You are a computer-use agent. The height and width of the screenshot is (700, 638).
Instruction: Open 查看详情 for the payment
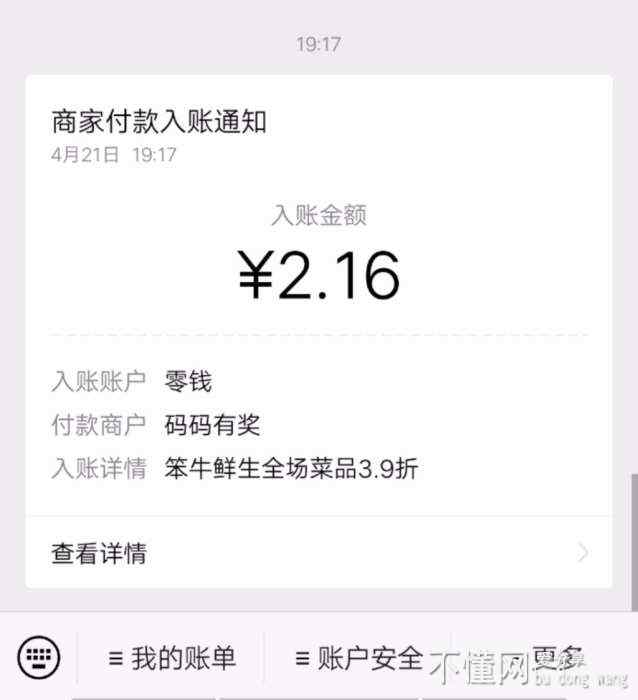(318, 552)
